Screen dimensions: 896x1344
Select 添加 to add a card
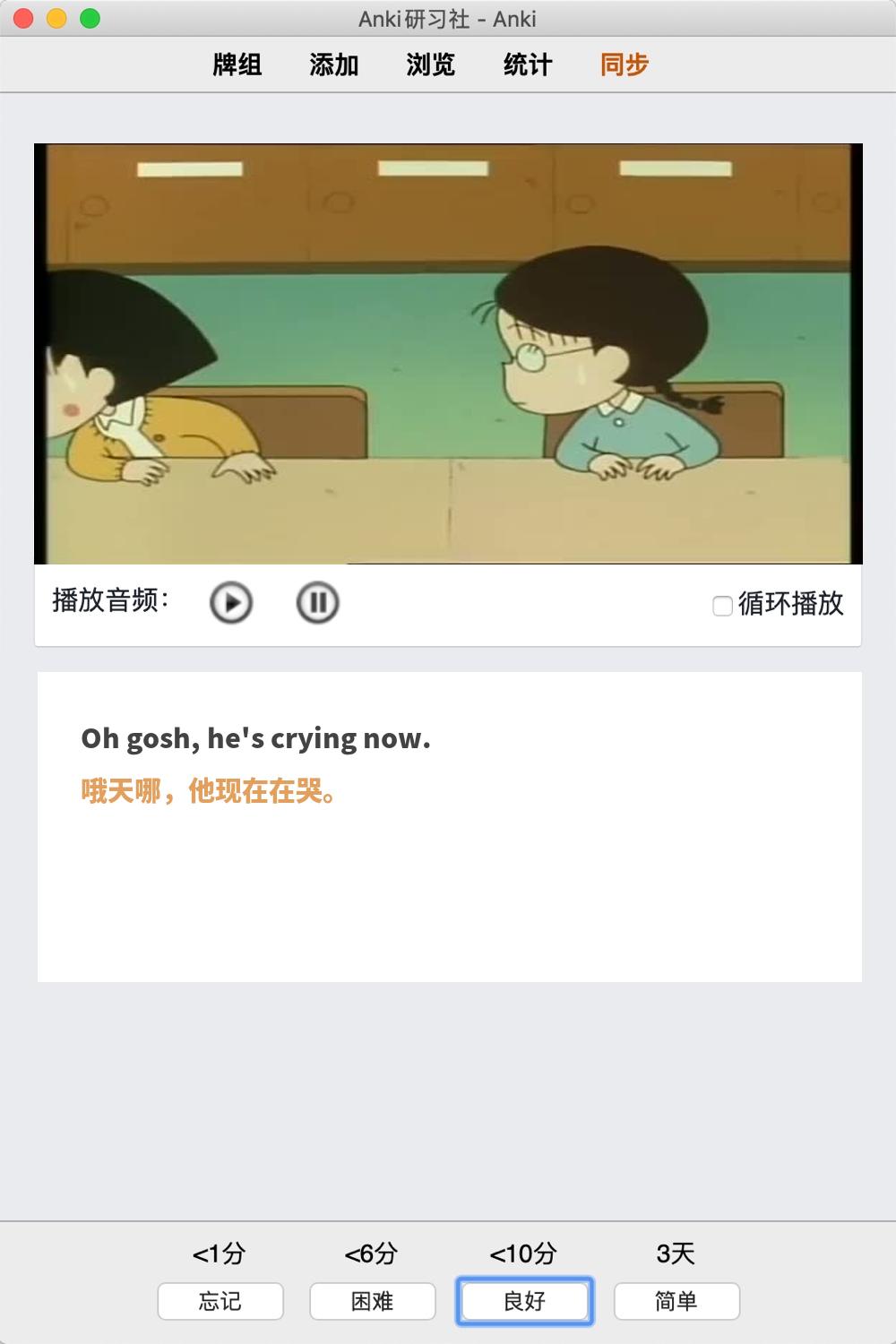click(x=334, y=65)
